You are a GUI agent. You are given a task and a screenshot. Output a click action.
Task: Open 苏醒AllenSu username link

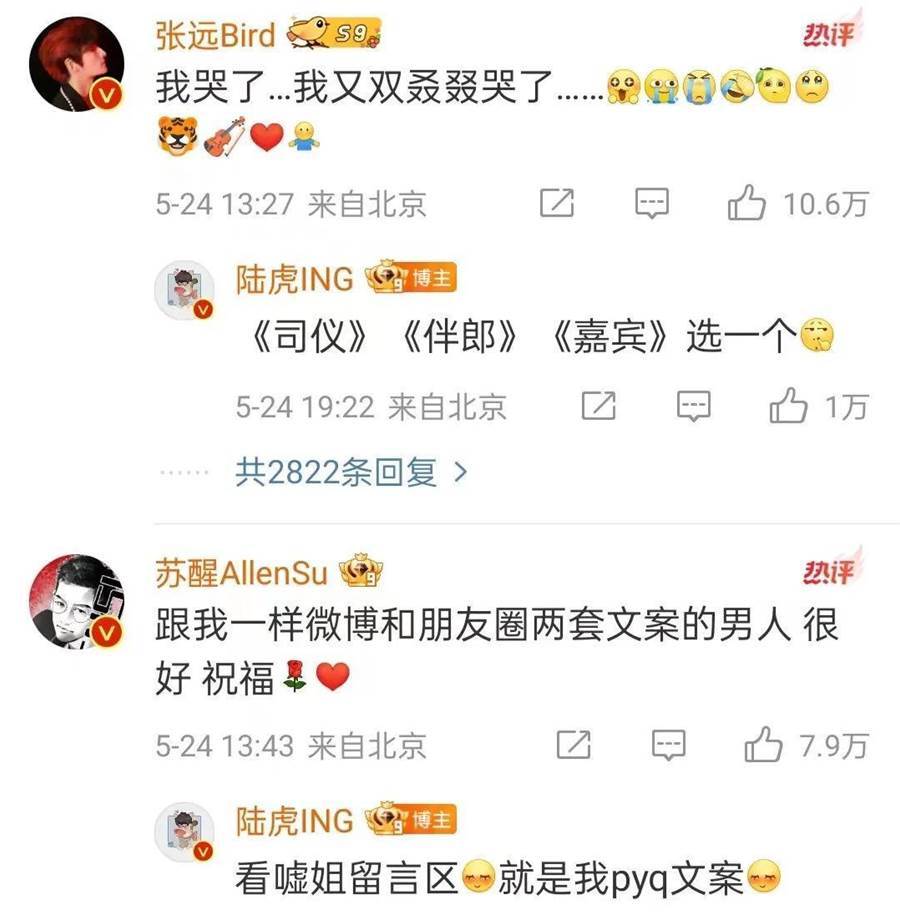coord(241,574)
